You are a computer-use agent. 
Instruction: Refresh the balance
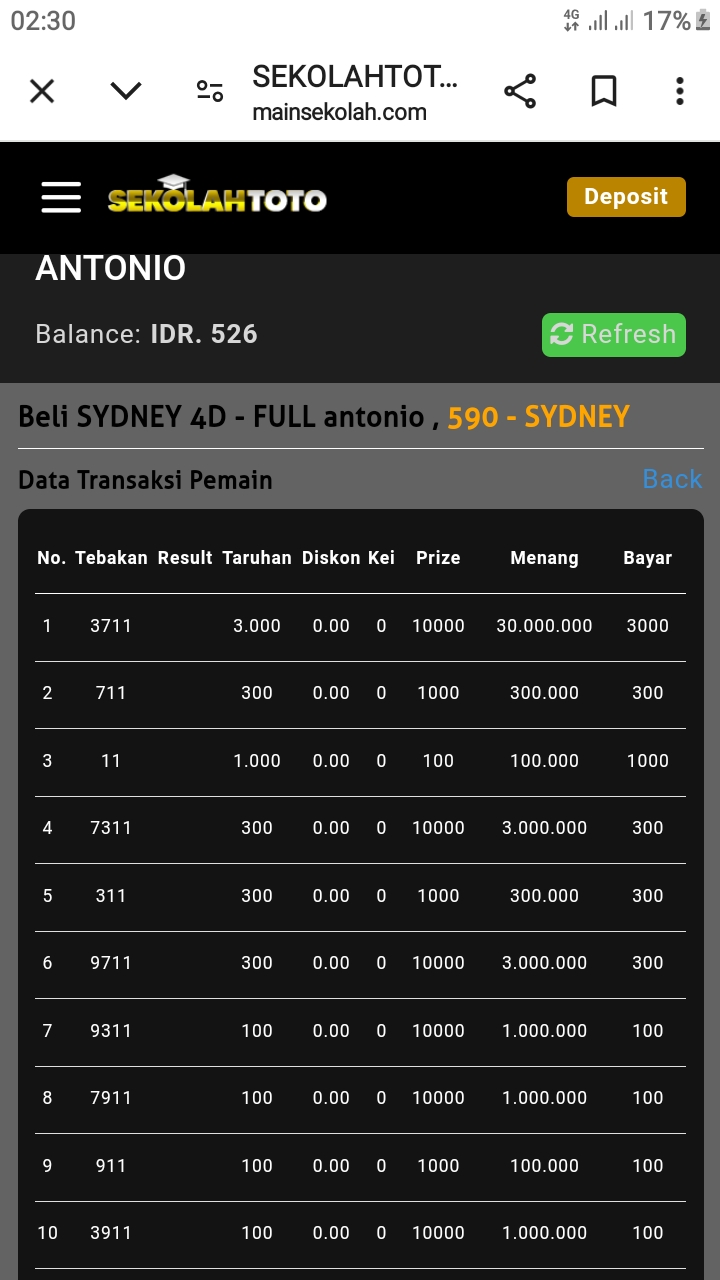click(x=614, y=334)
